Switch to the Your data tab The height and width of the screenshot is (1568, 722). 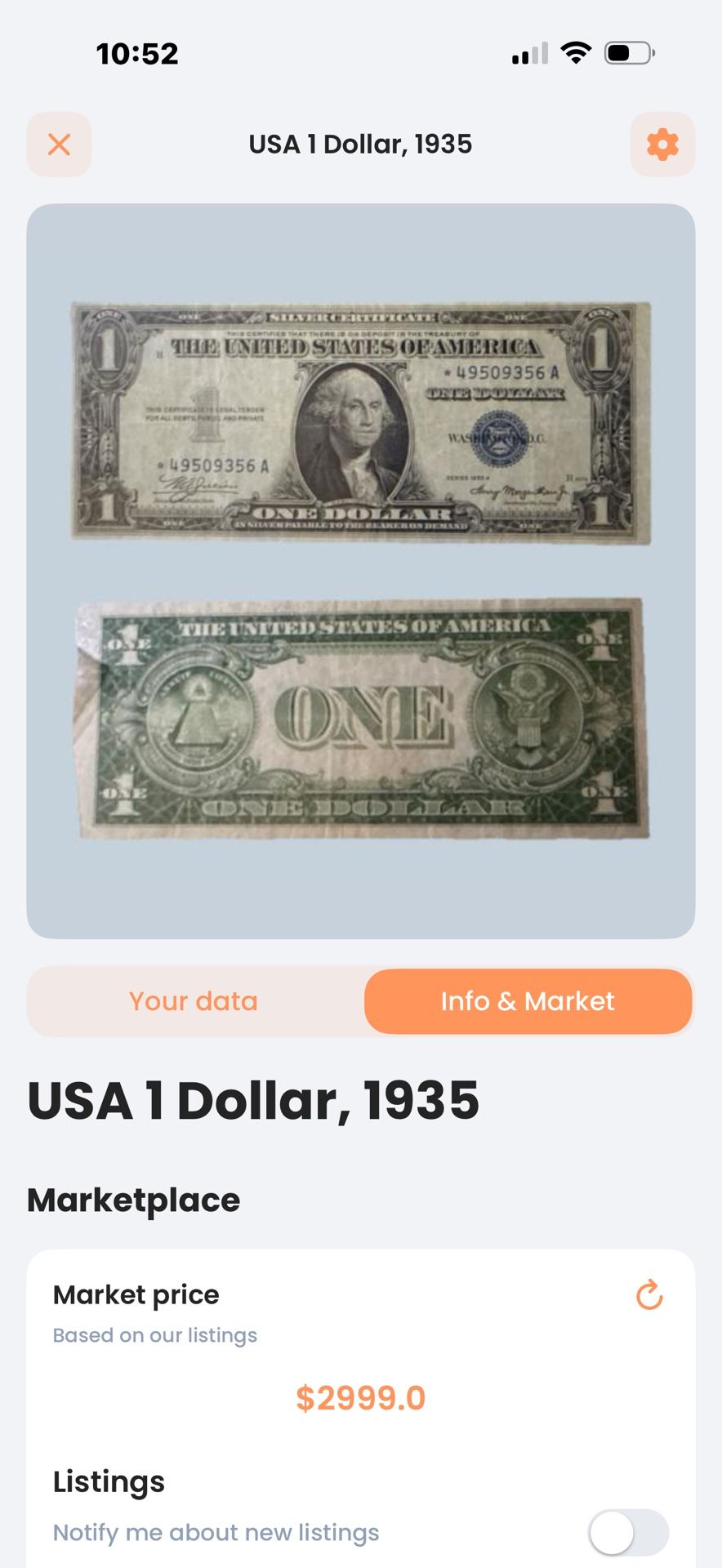(192, 1000)
